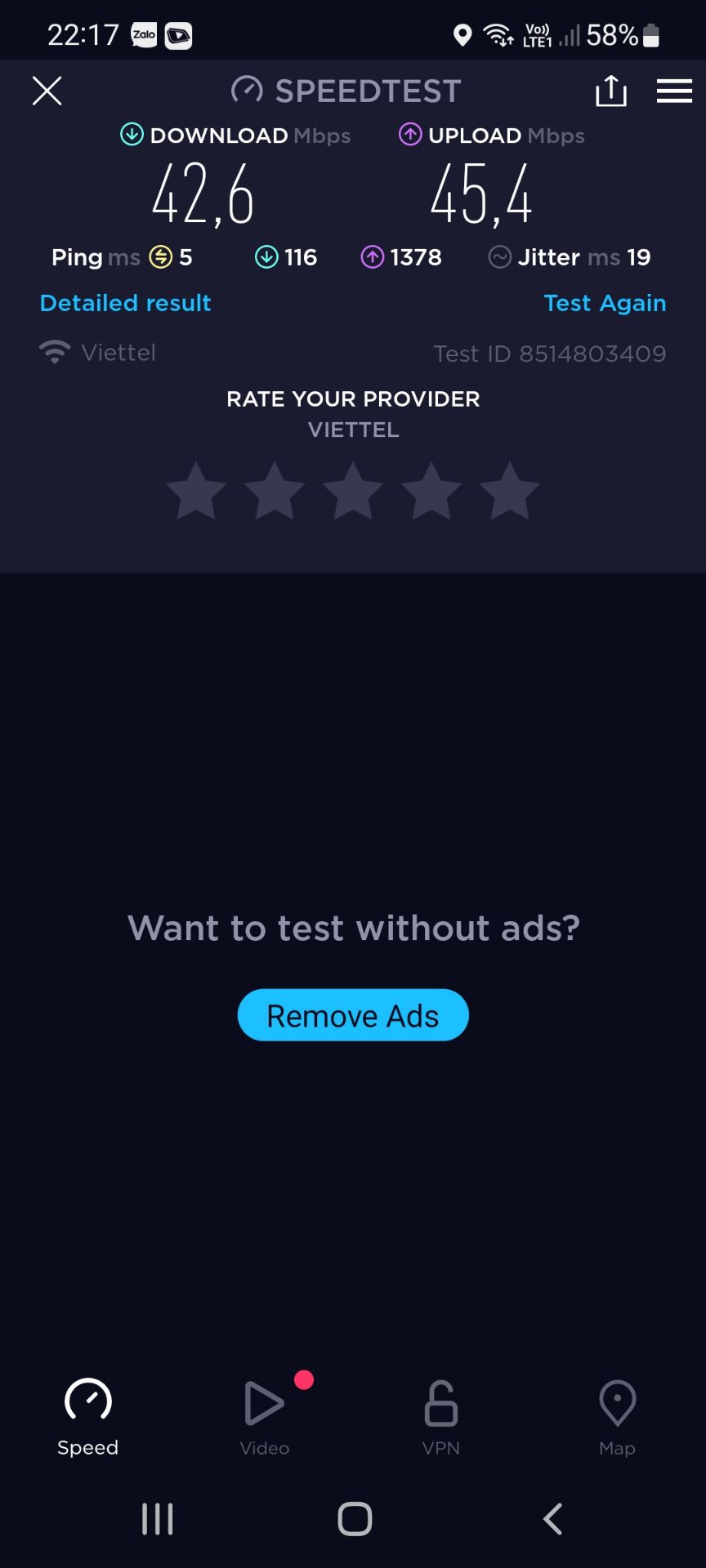Viewport: 706px width, 1568px height.
Task: Tap the Remove Ads button
Action: (x=353, y=1015)
